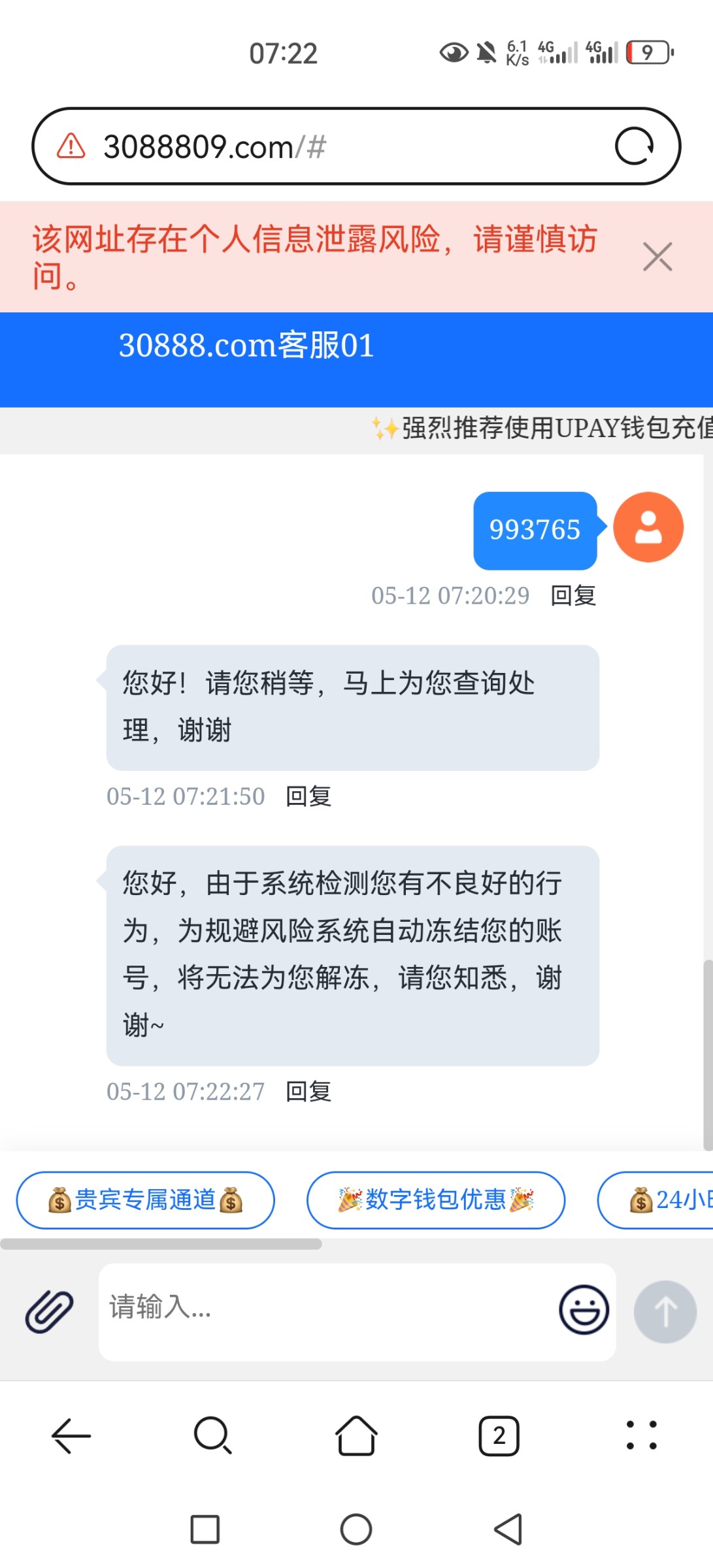Tap the warning triangle in the URL bar
This screenshot has height=1568, width=713.
click(70, 145)
